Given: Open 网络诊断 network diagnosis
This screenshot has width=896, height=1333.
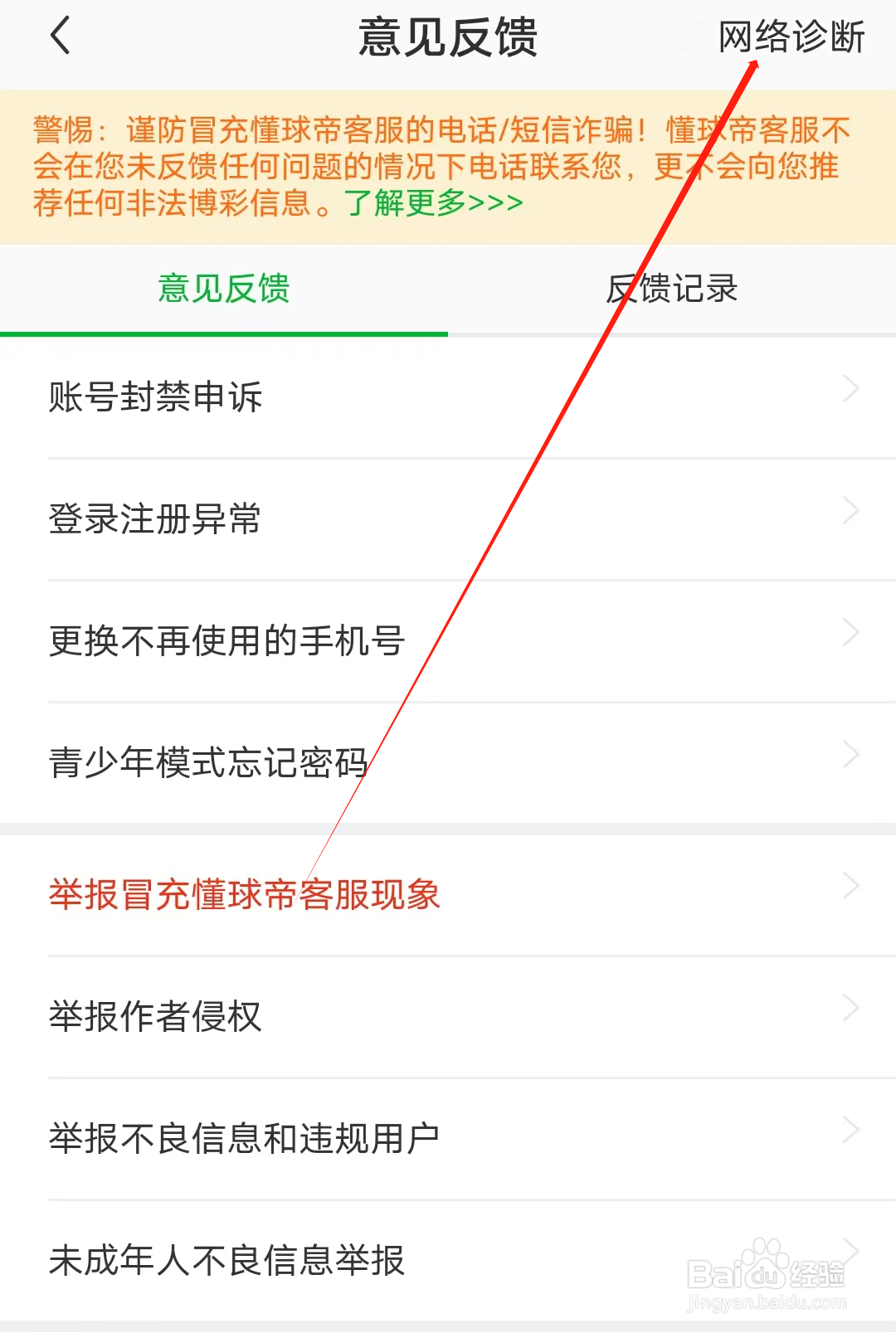Looking at the screenshot, I should 792,36.
